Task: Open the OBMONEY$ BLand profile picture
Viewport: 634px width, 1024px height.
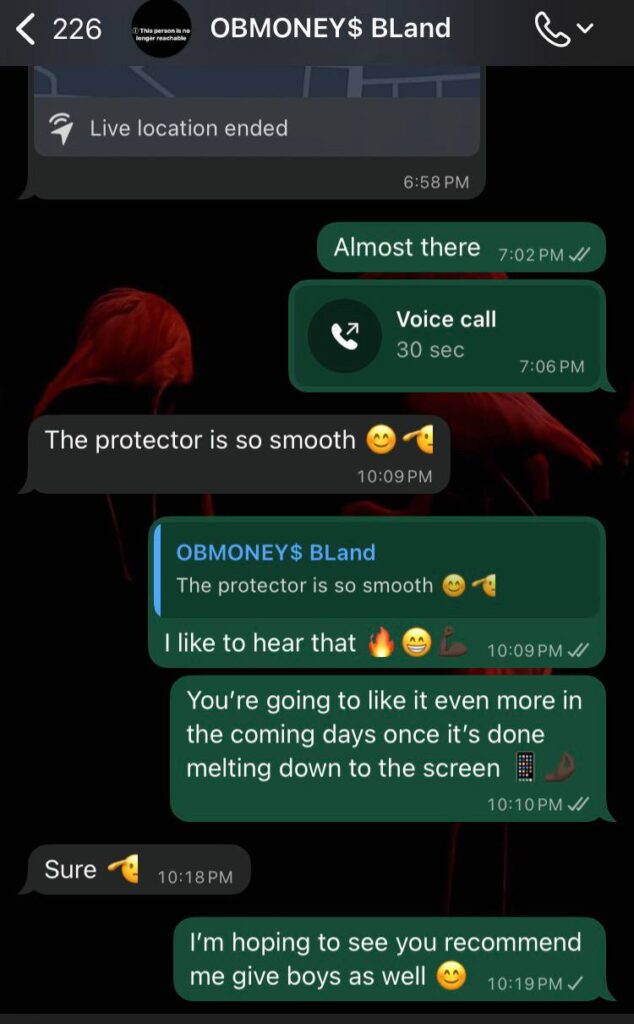Action: click(160, 31)
